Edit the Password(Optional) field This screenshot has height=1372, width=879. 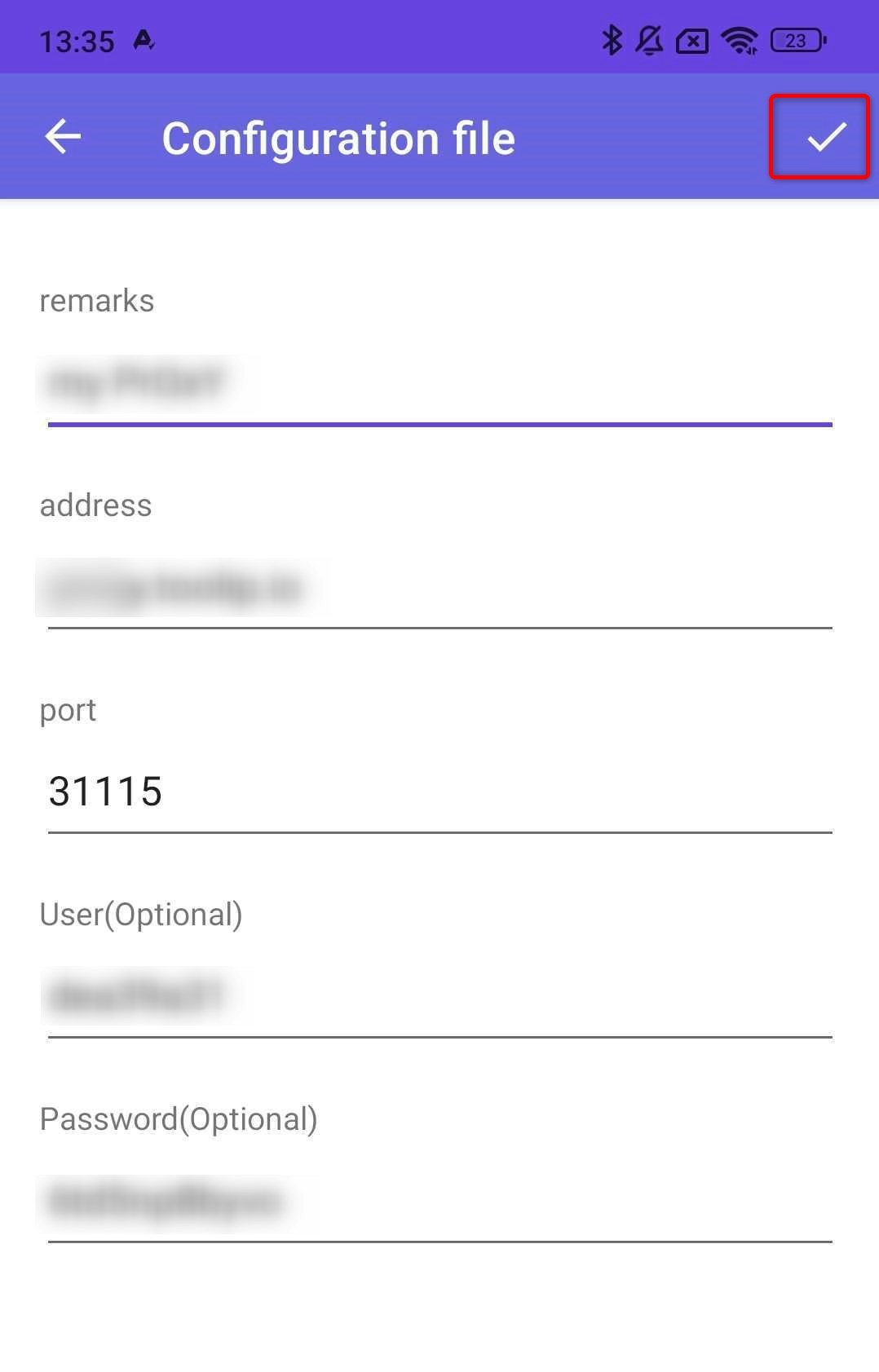(x=439, y=1202)
